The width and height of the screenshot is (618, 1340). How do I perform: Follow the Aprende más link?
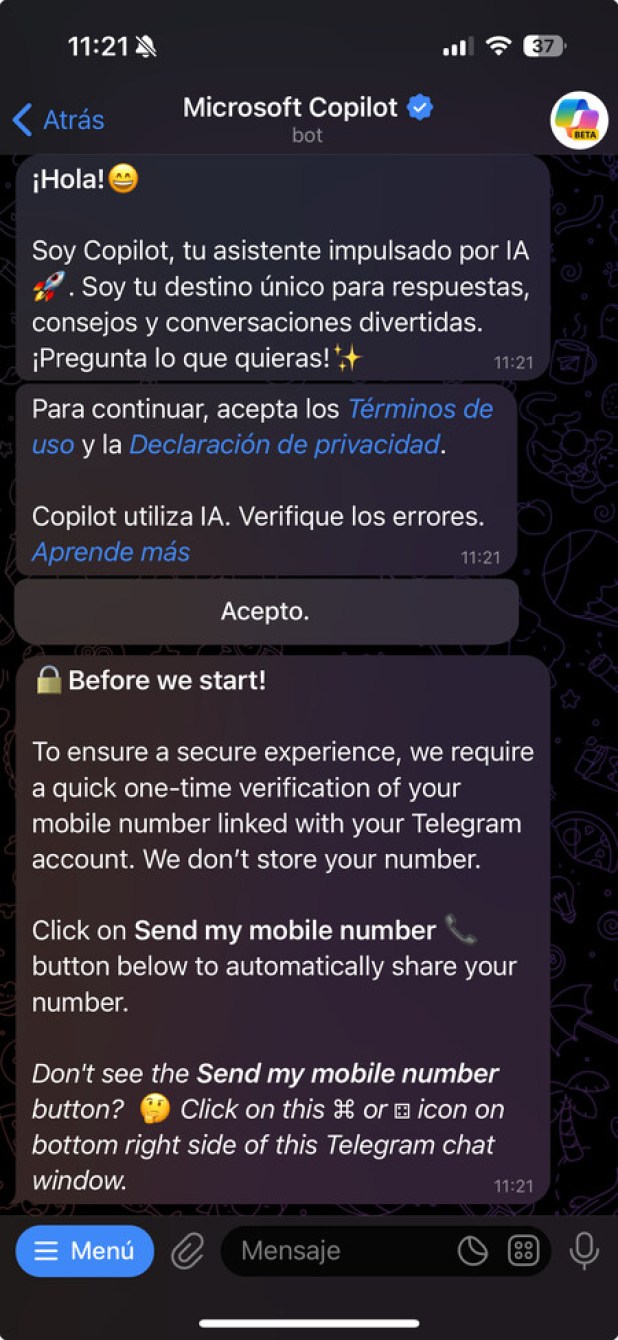click(110, 551)
